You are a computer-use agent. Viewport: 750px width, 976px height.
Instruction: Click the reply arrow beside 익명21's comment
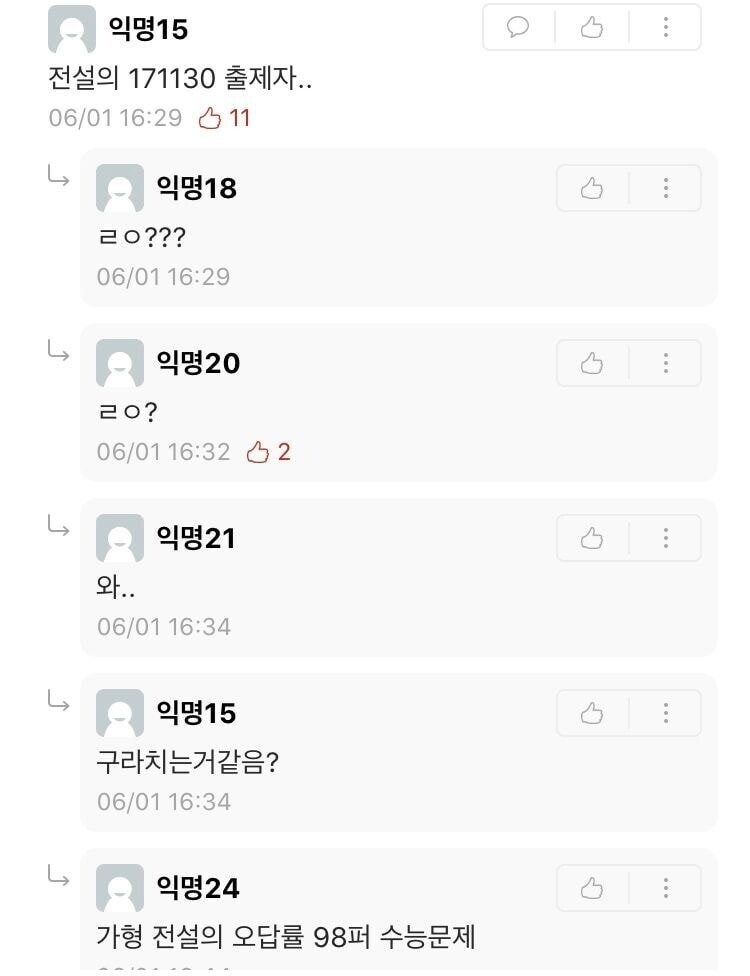click(59, 525)
